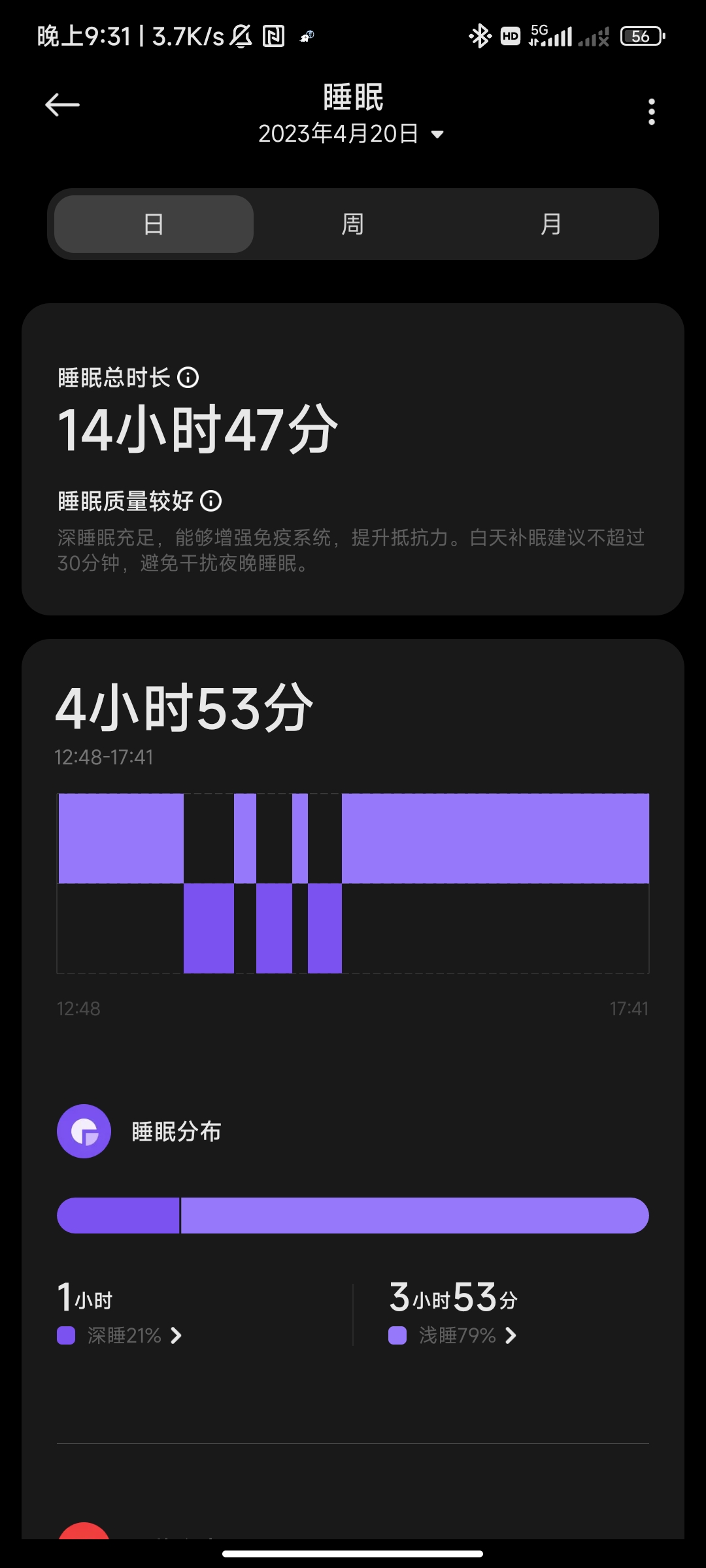Select the 日 (day) view tab

pyautogui.click(x=154, y=224)
